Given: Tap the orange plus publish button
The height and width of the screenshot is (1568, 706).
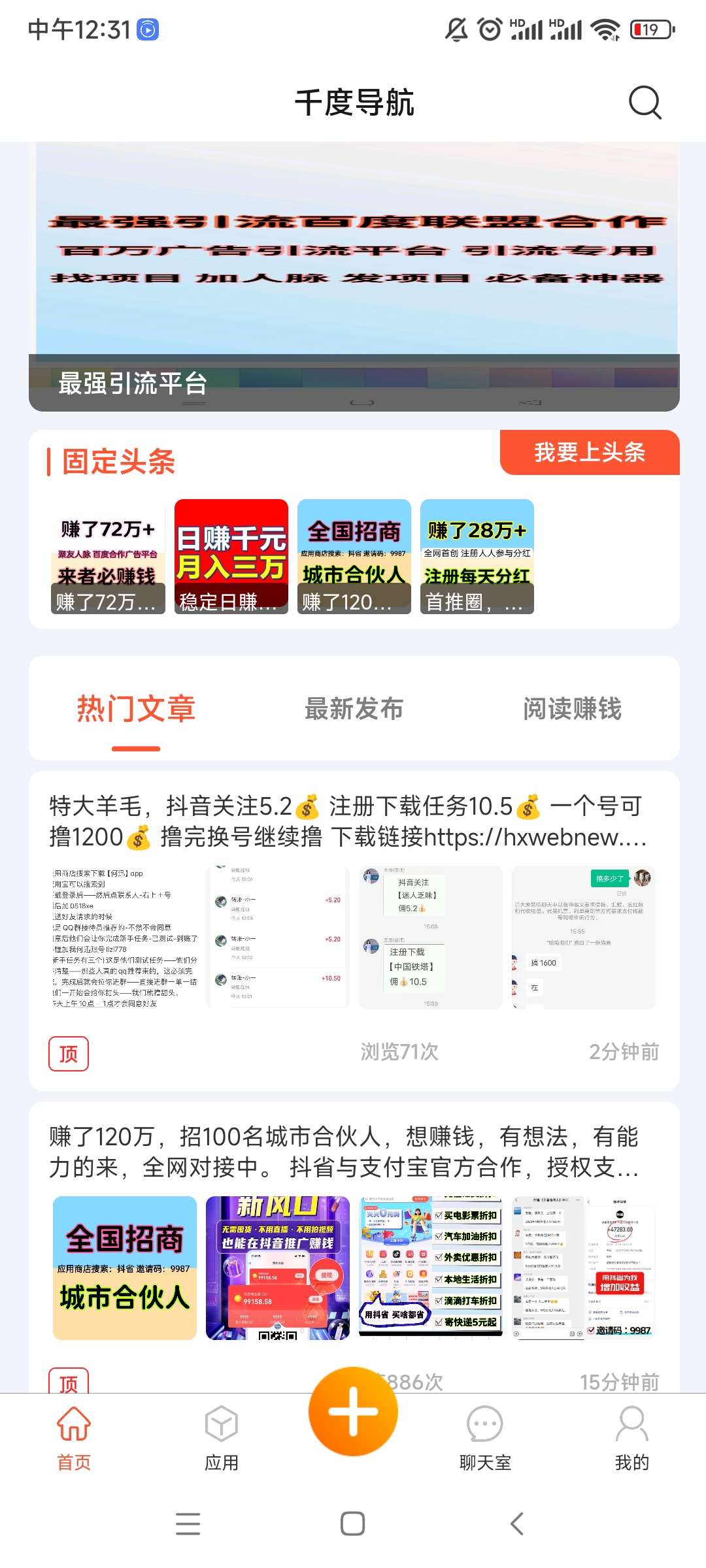Looking at the screenshot, I should pos(354,1412).
